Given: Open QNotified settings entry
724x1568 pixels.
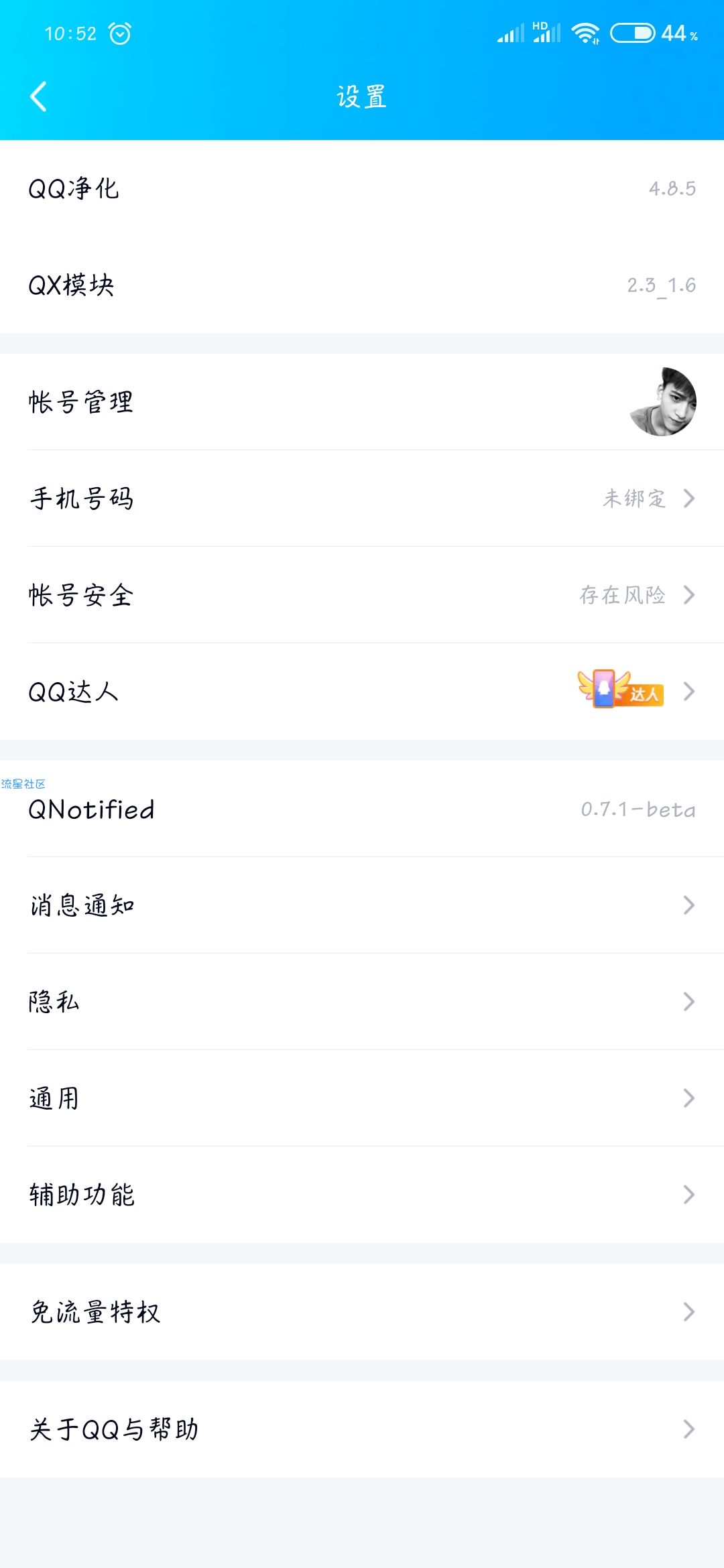Looking at the screenshot, I should 362,809.
